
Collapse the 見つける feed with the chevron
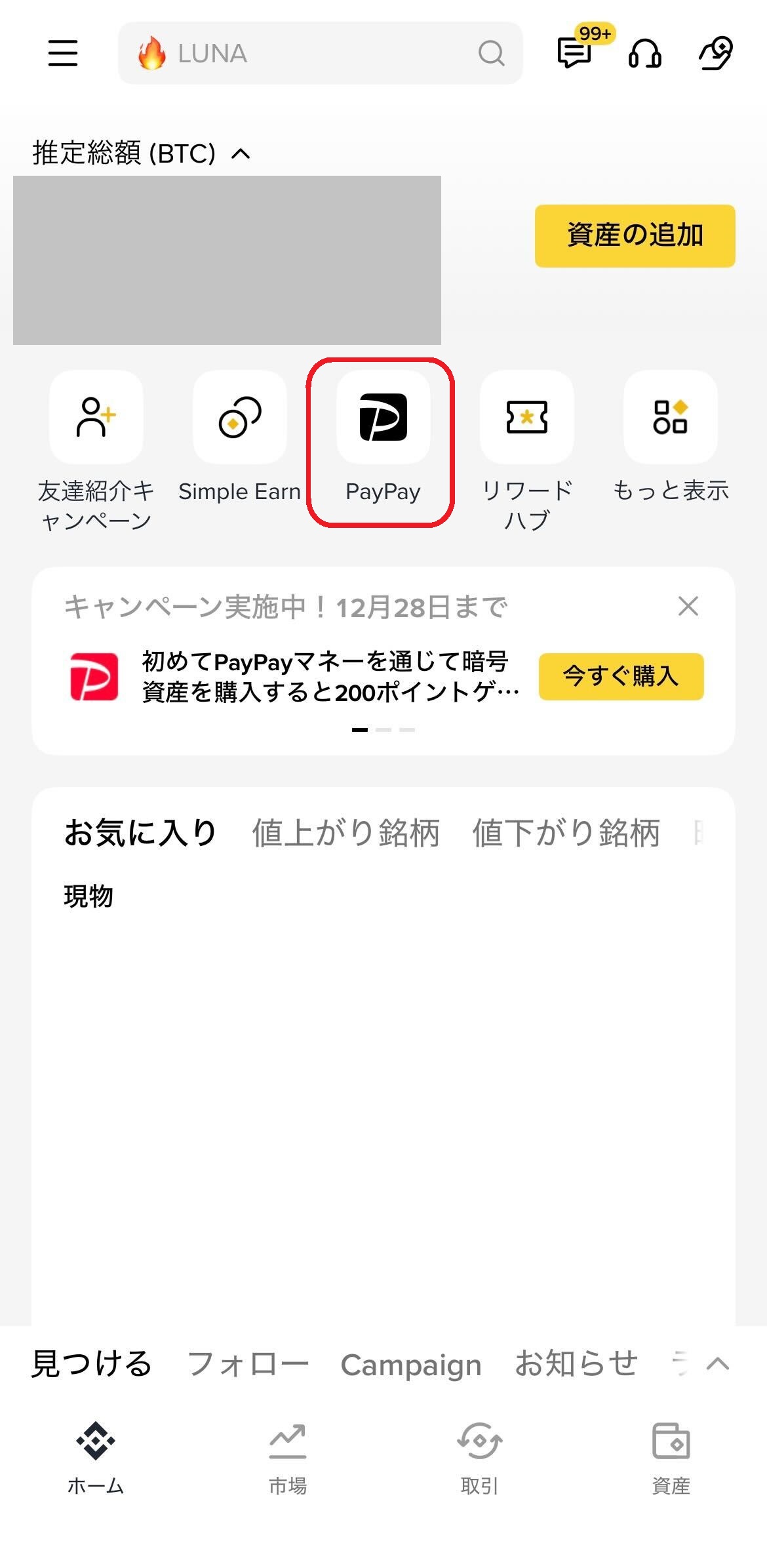click(718, 1364)
